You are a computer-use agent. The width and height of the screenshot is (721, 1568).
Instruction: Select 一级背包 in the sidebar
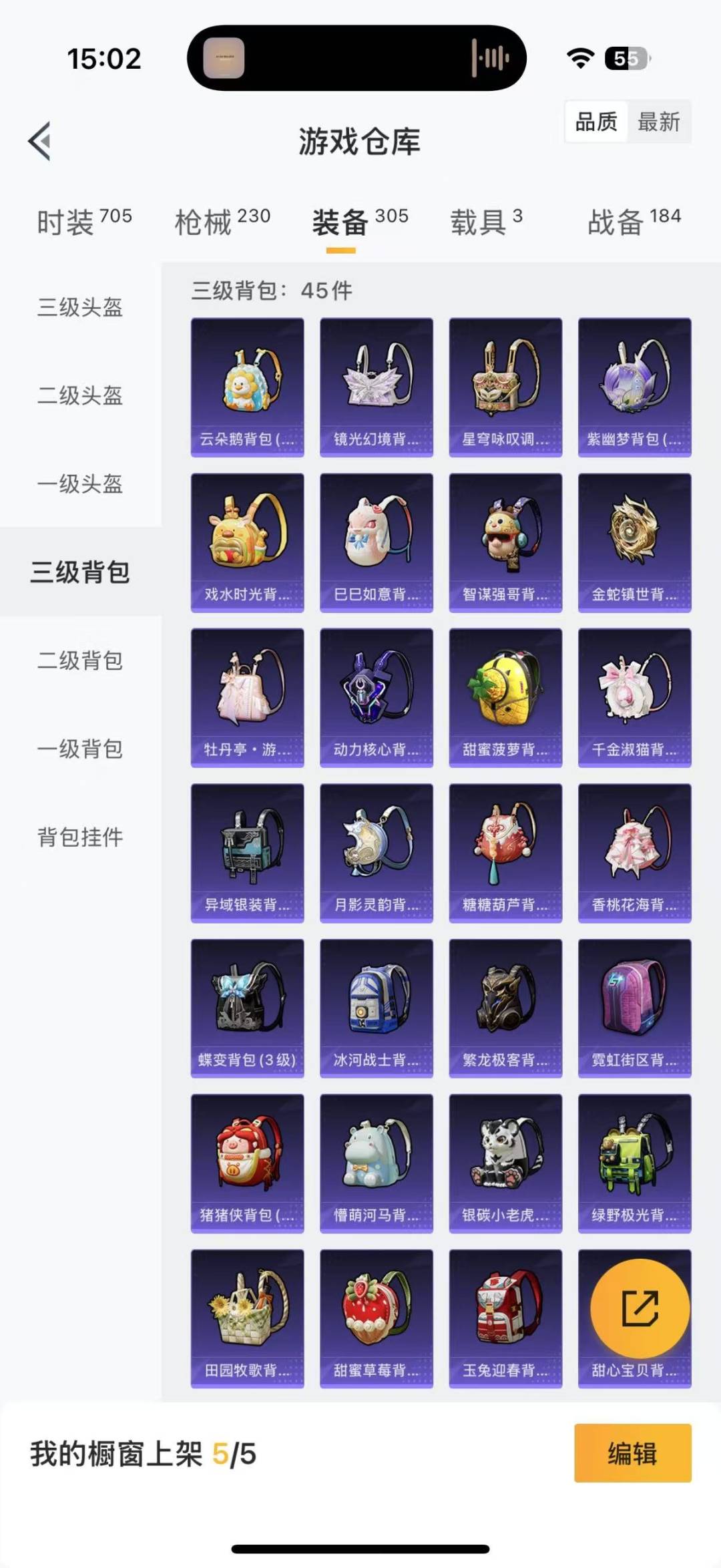coord(80,749)
